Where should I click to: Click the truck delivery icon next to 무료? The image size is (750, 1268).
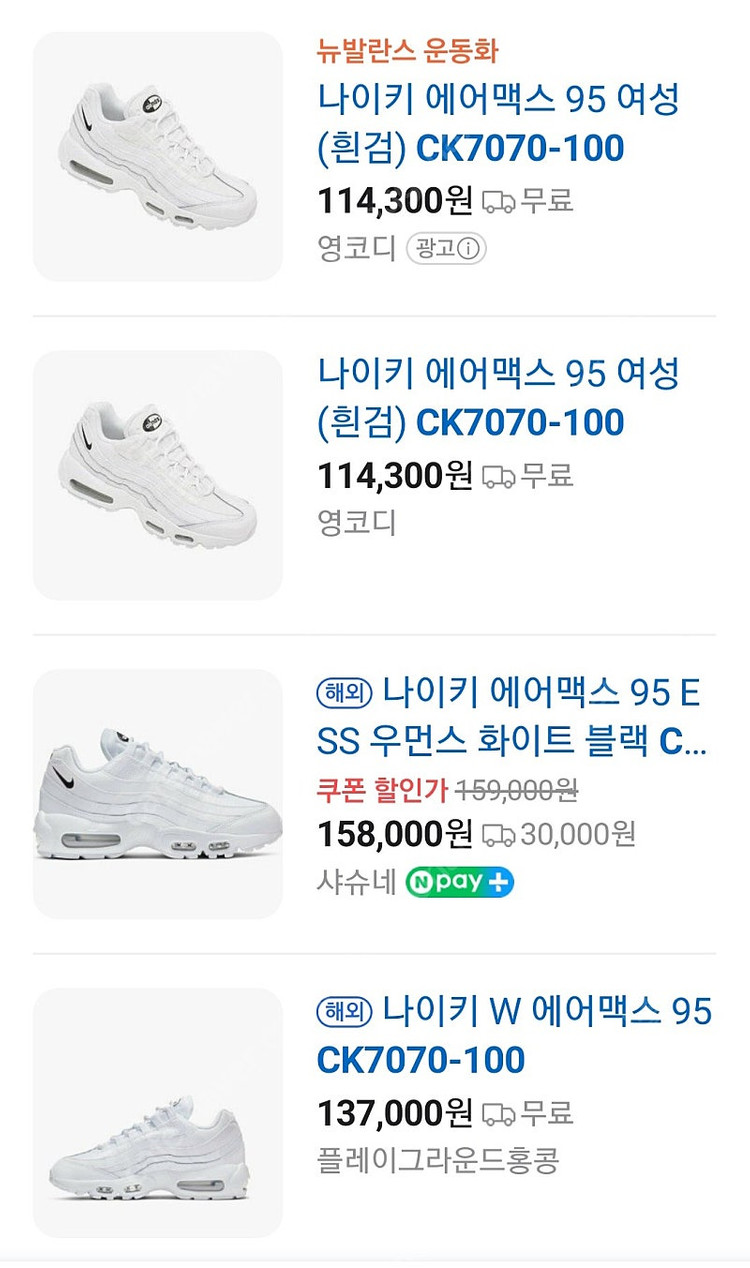(x=497, y=202)
